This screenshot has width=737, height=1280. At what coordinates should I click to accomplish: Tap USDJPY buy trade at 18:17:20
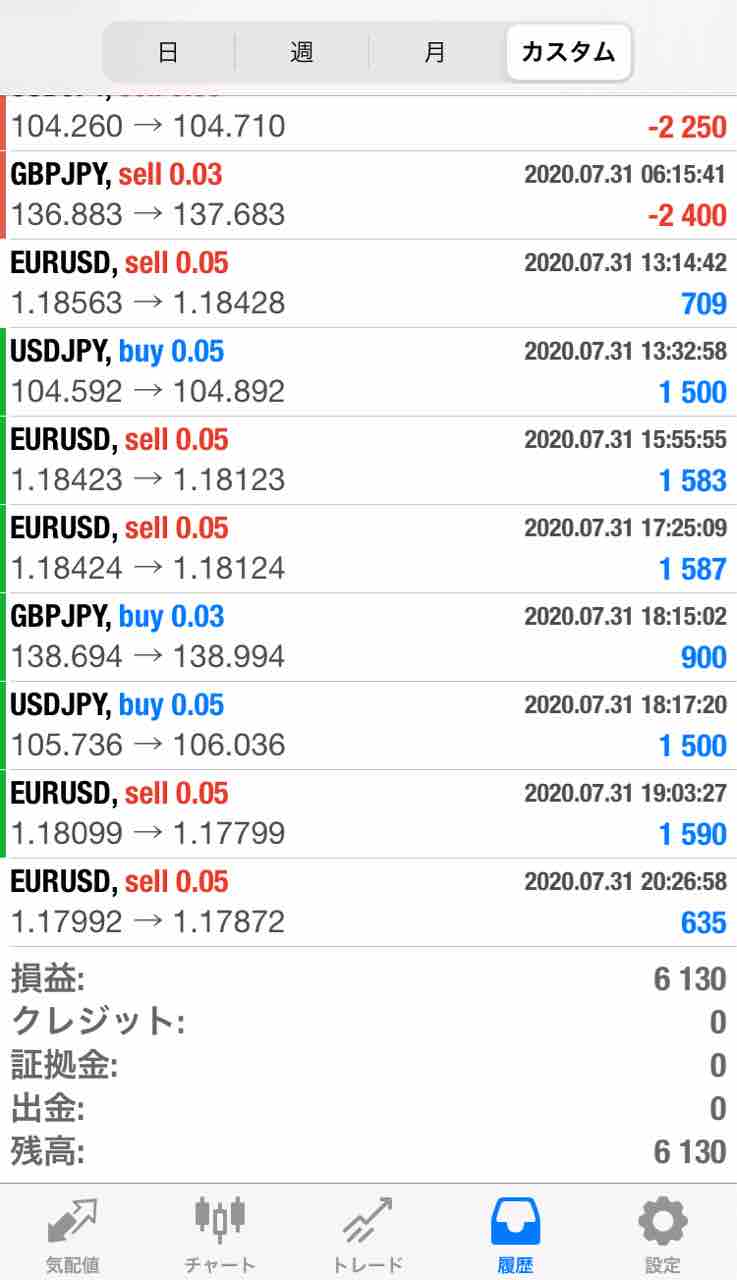point(368,725)
